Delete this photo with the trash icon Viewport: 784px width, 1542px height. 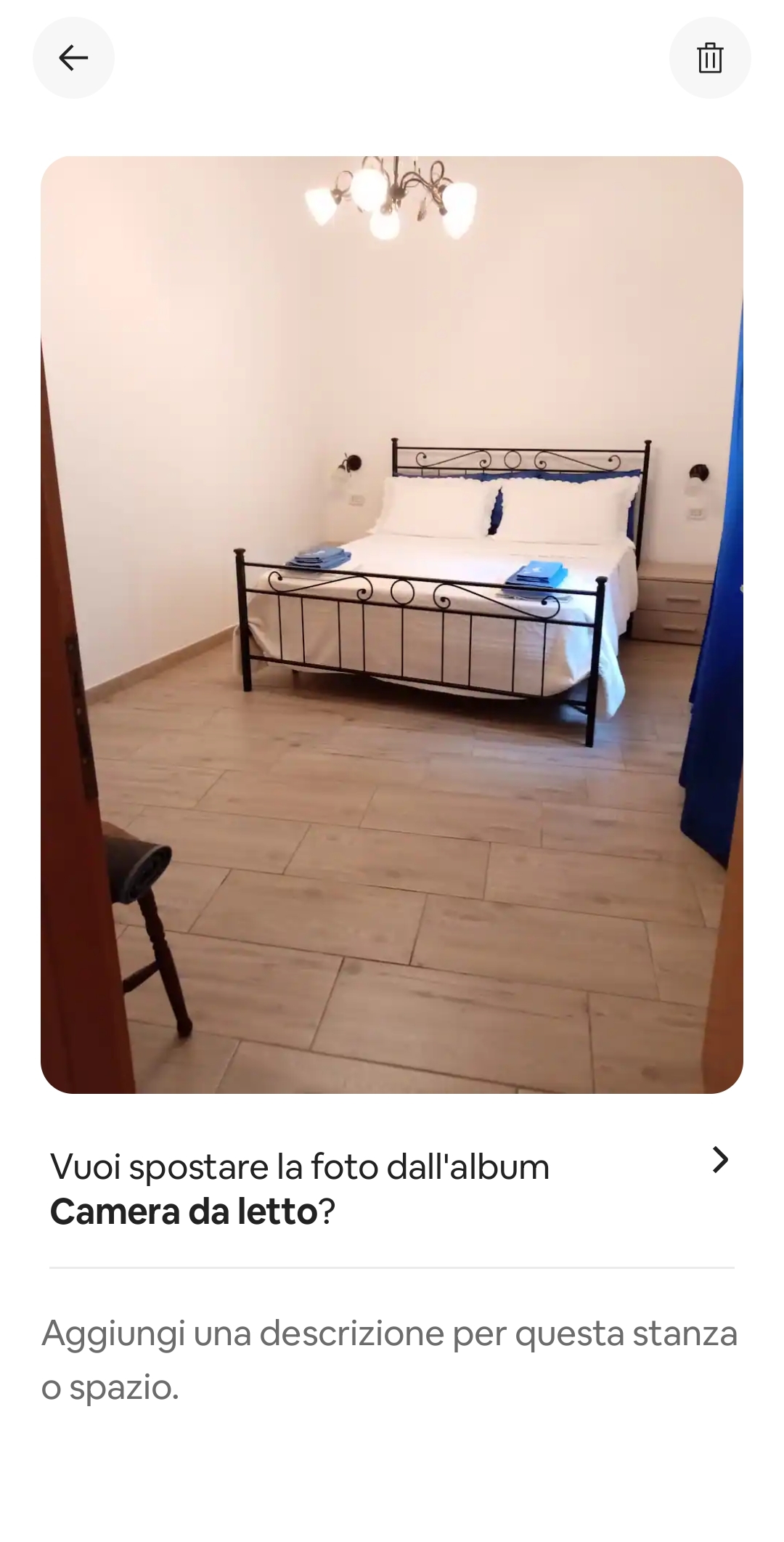[x=709, y=58]
